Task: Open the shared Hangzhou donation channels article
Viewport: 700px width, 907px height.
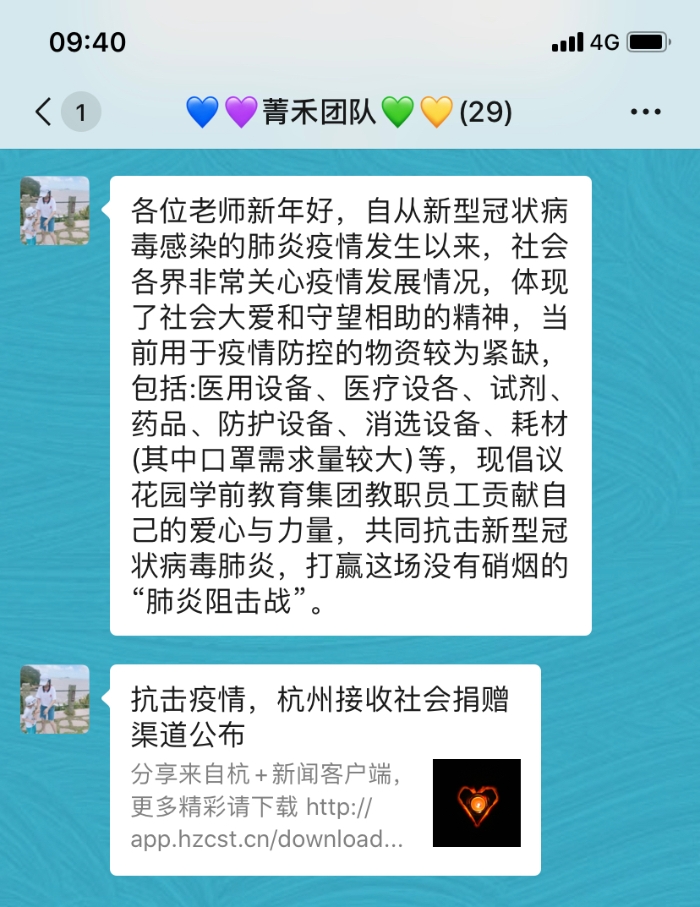Action: [x=325, y=768]
